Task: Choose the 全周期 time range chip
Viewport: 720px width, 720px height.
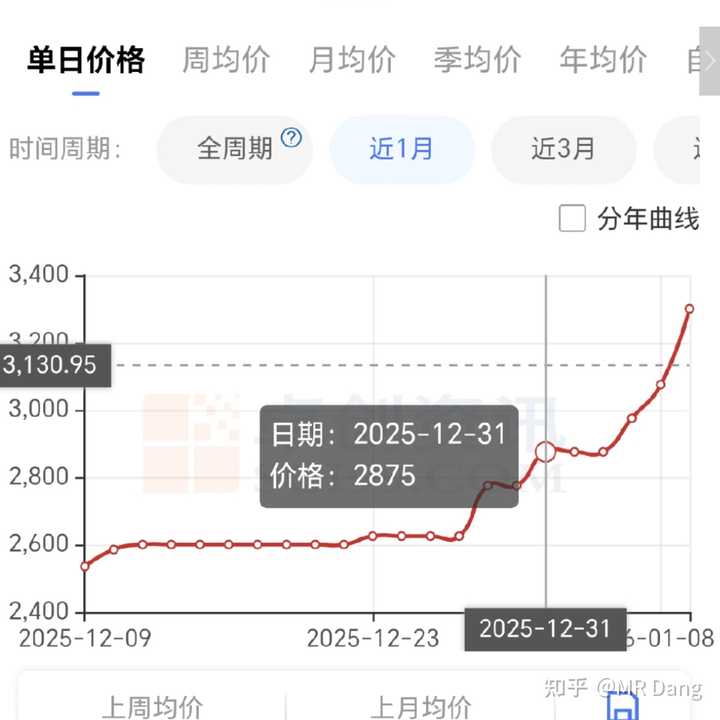Action: (234, 150)
